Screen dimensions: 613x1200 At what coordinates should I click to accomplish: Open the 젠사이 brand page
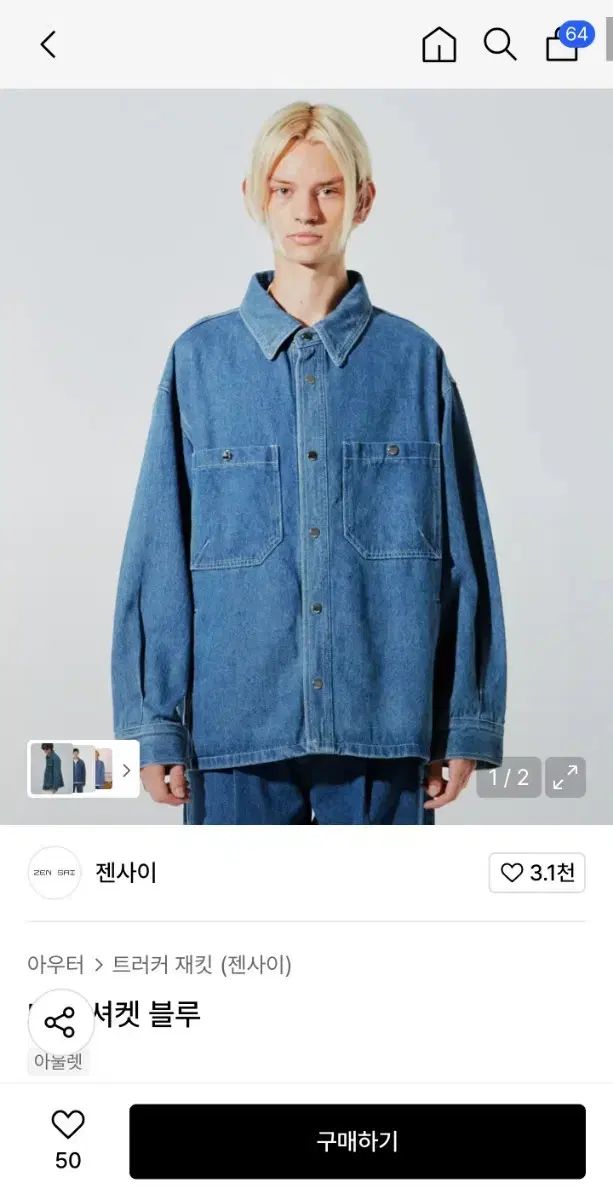126,872
